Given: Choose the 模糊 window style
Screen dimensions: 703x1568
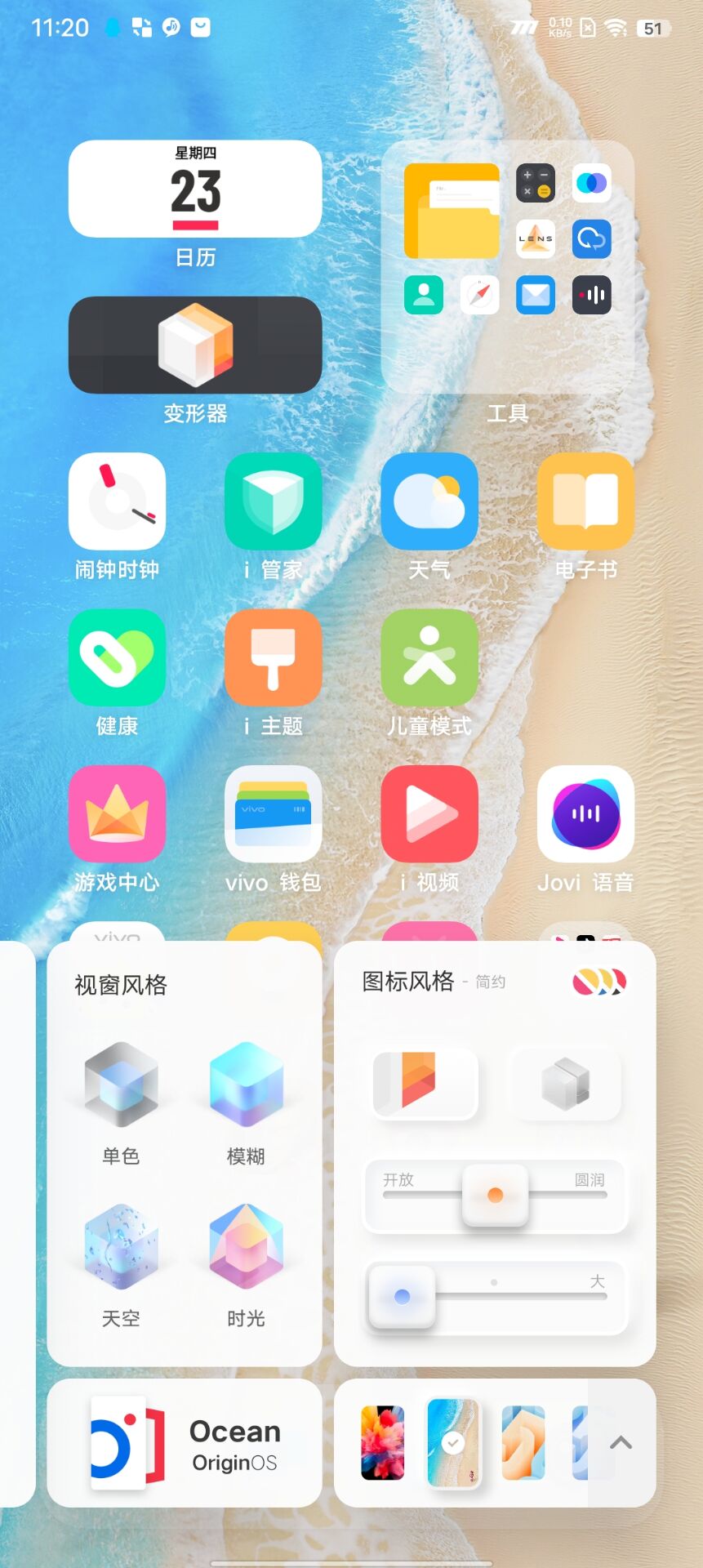Looking at the screenshot, I should 246,1085.
